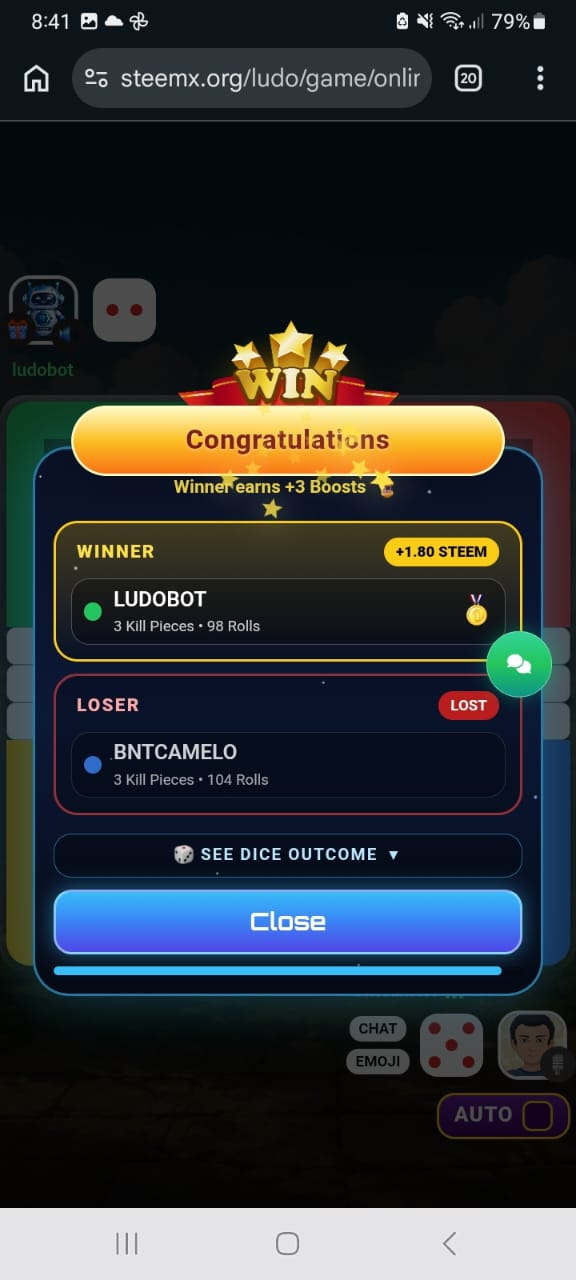Tap my player avatar with microphone
This screenshot has width=576, height=1280.
533,1045
